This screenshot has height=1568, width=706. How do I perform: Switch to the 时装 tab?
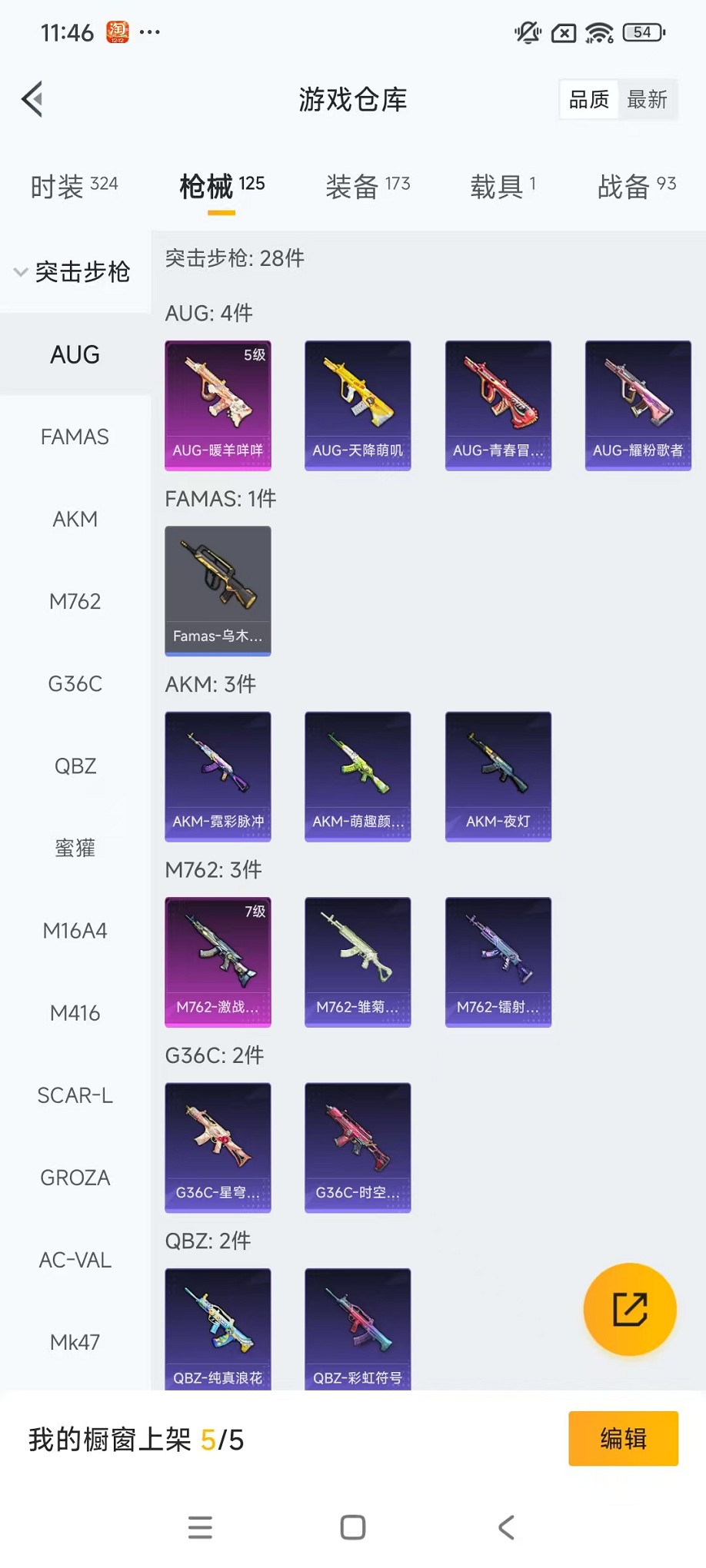74,185
